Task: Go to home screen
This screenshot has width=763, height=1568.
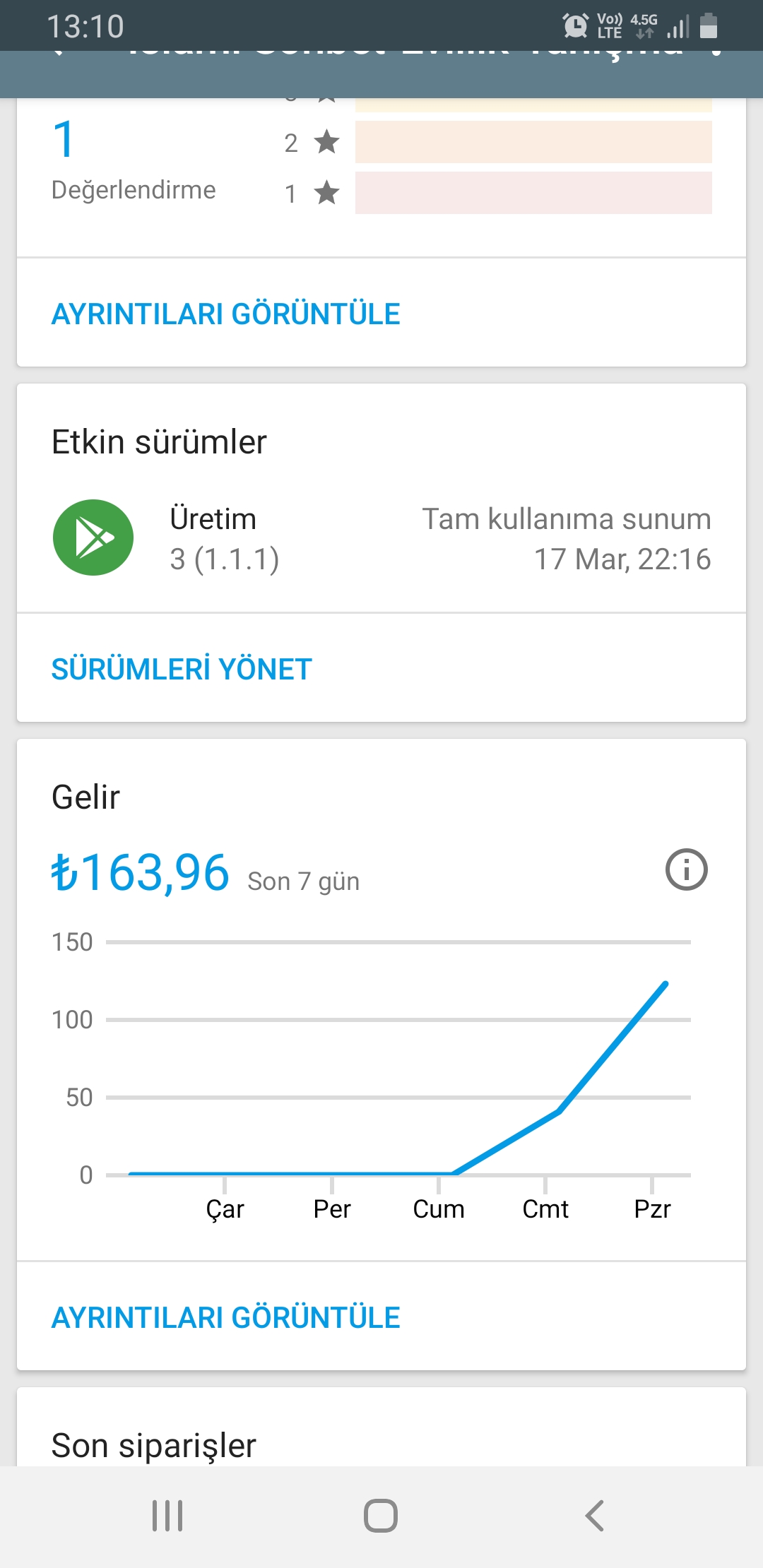Action: [381, 1516]
